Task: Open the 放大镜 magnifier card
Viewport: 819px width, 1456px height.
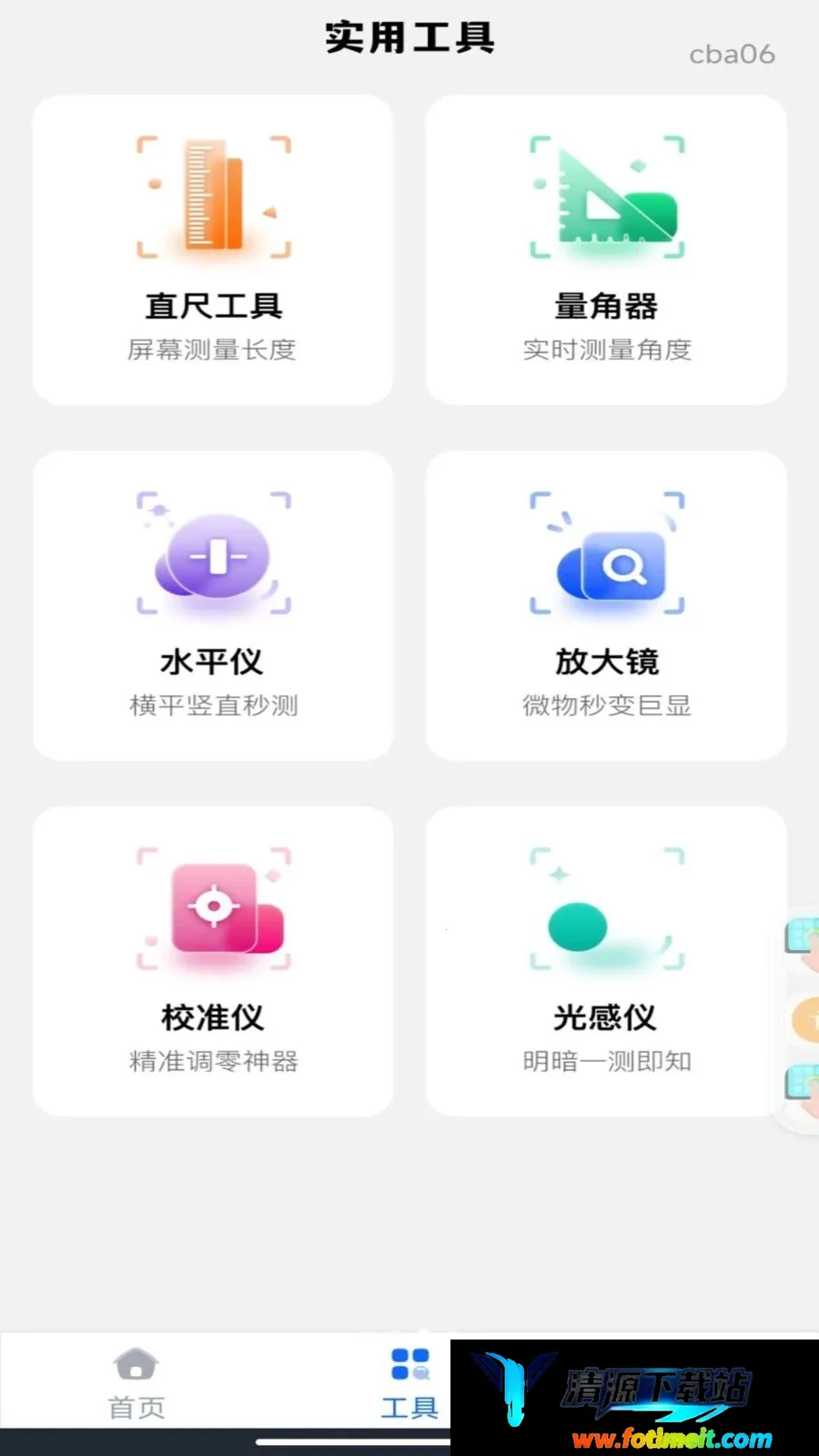Action: [606, 605]
